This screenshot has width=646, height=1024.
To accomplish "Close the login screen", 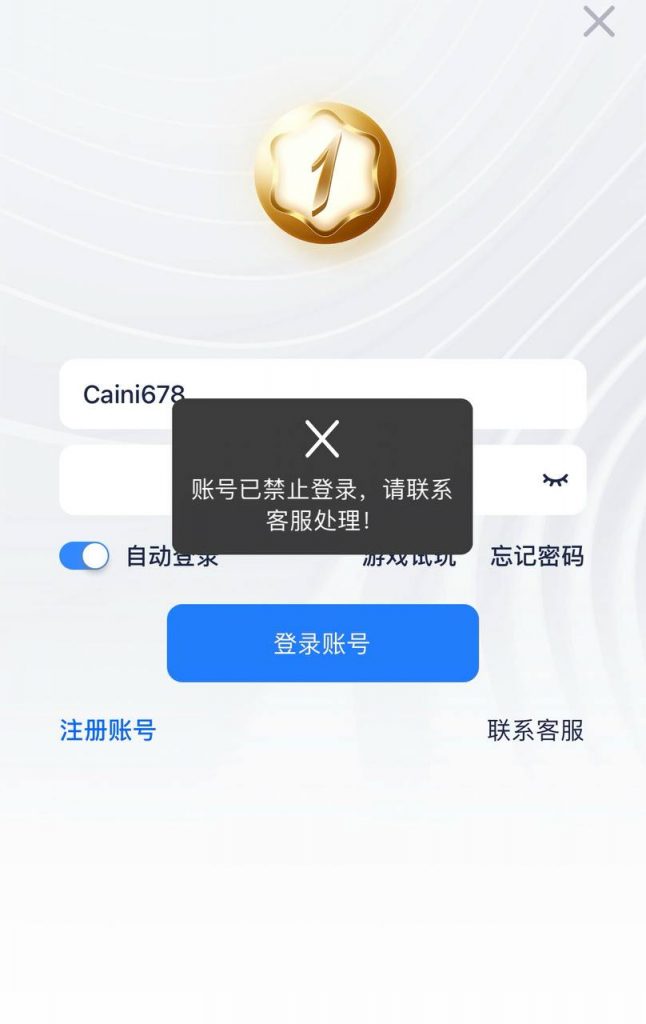I will 599,21.
